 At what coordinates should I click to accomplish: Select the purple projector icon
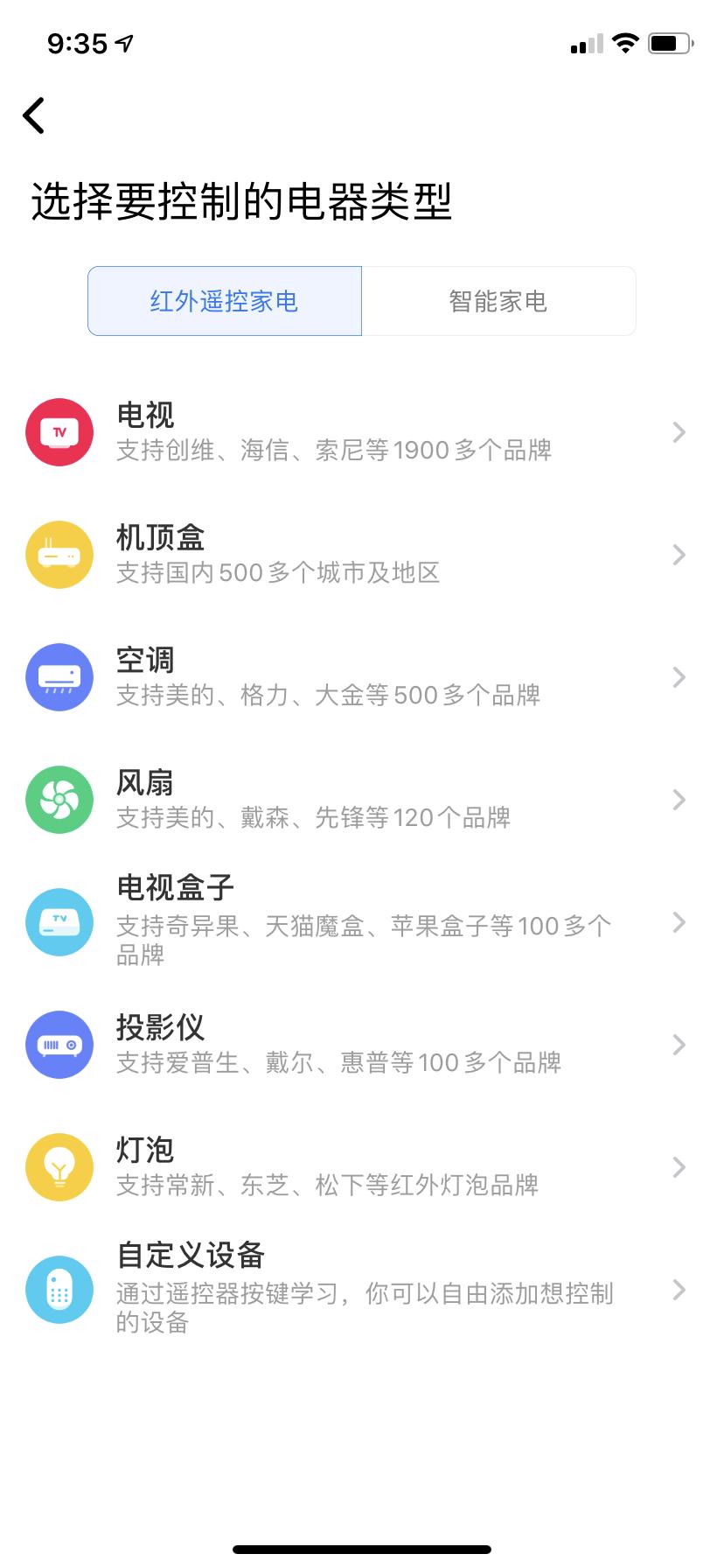(59, 1045)
